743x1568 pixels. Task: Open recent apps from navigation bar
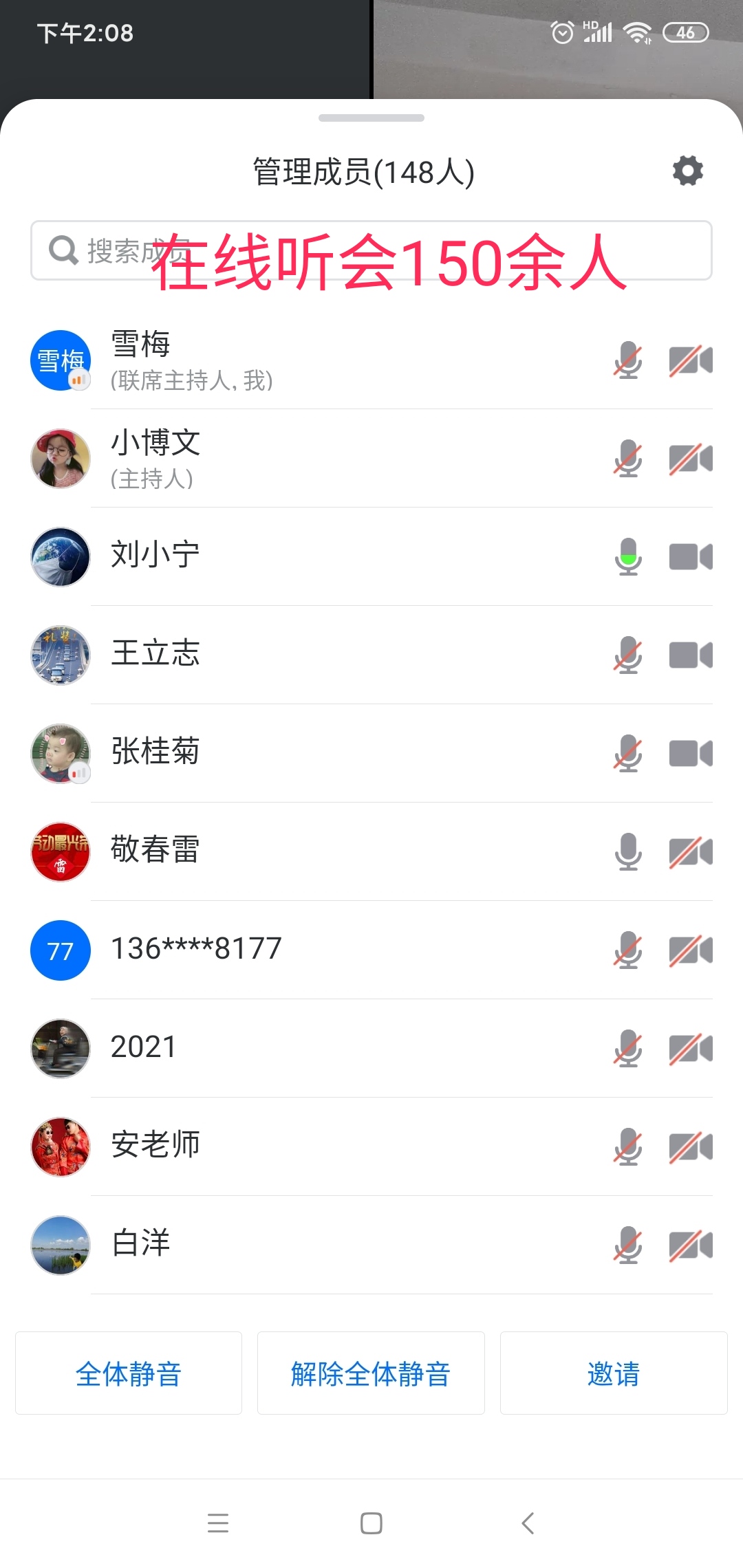[218, 1523]
